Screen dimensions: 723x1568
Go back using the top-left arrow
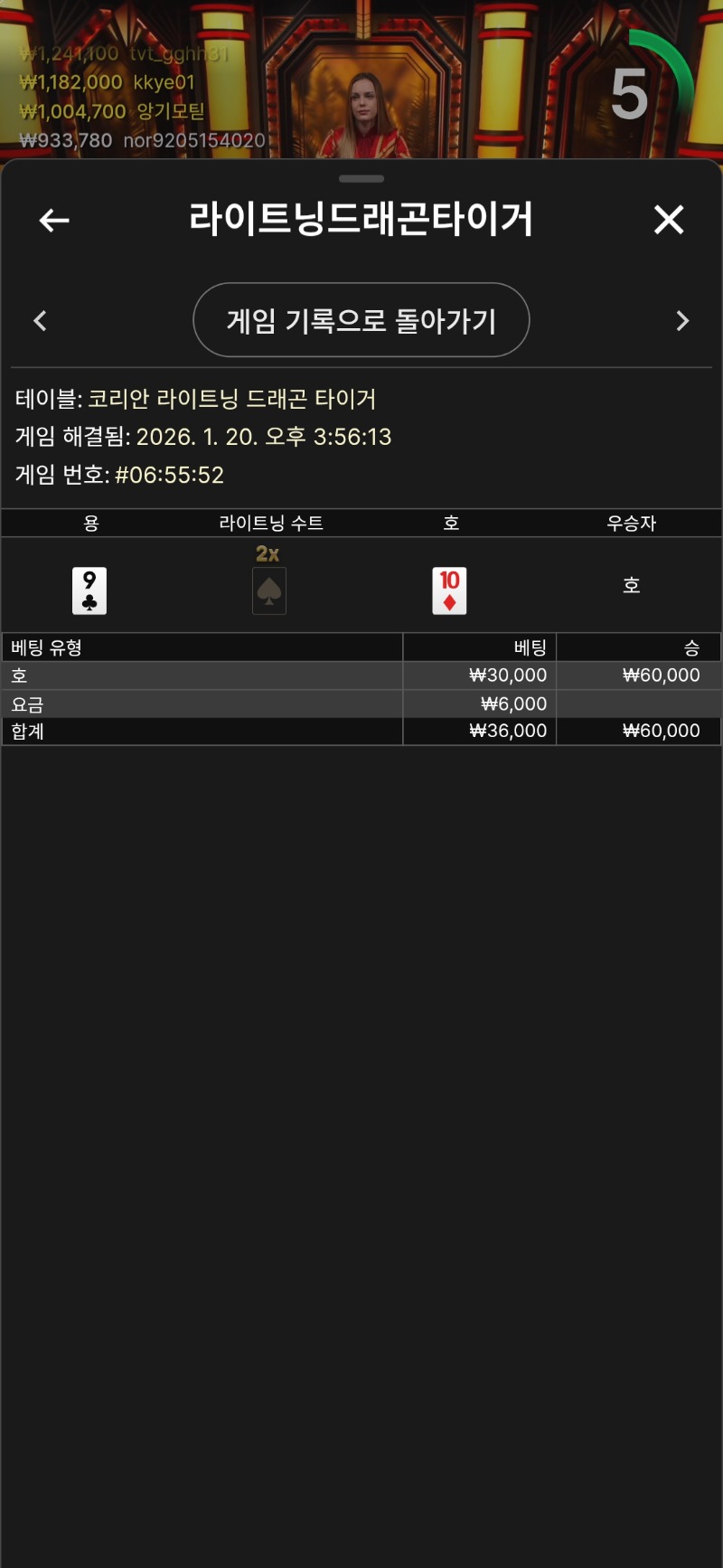tap(54, 220)
